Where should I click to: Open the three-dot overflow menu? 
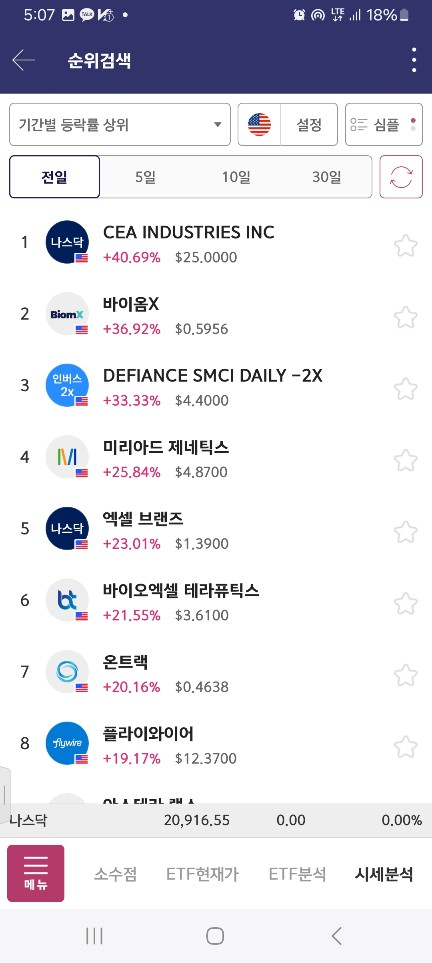point(414,60)
